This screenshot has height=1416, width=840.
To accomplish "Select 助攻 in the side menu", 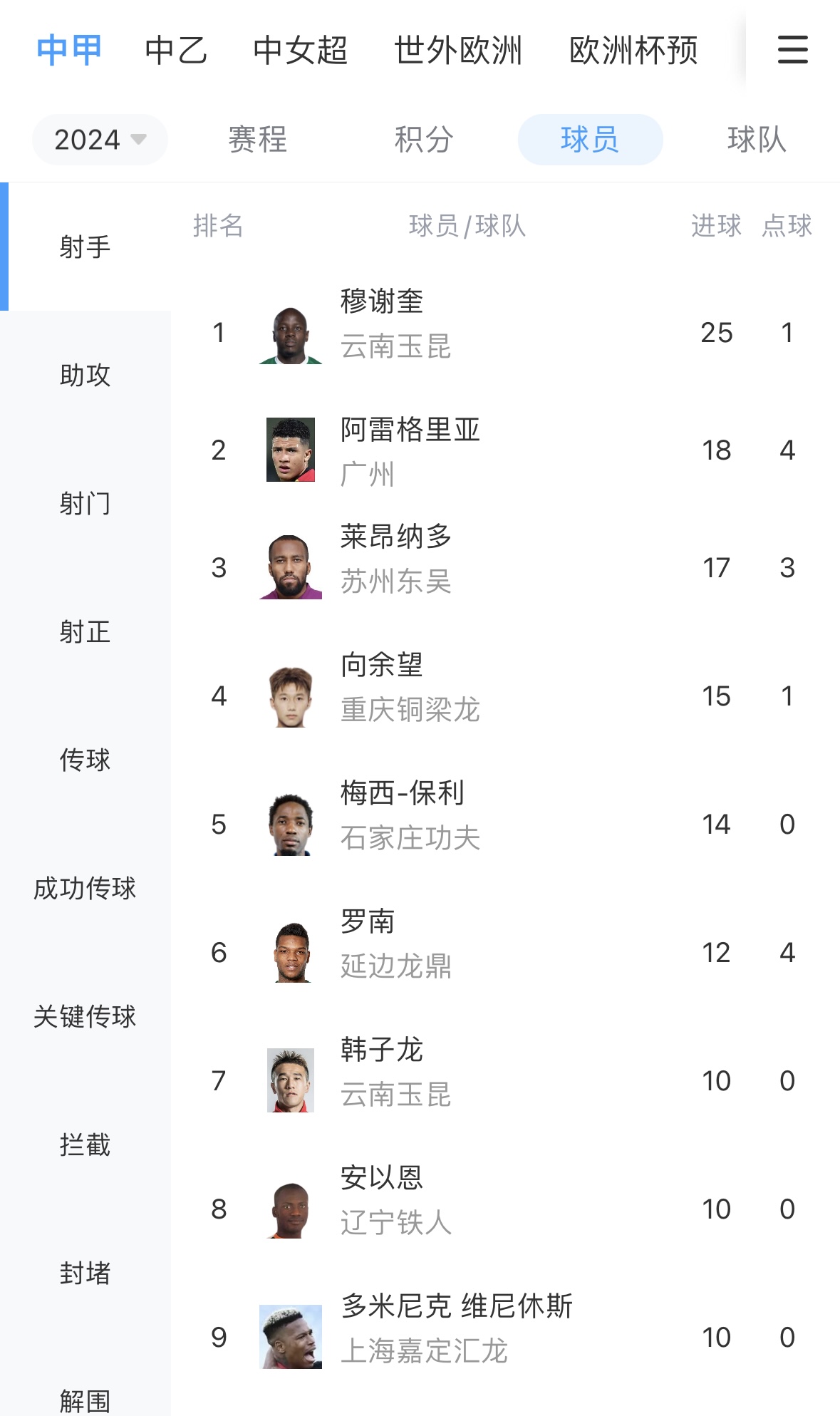I will 85,375.
